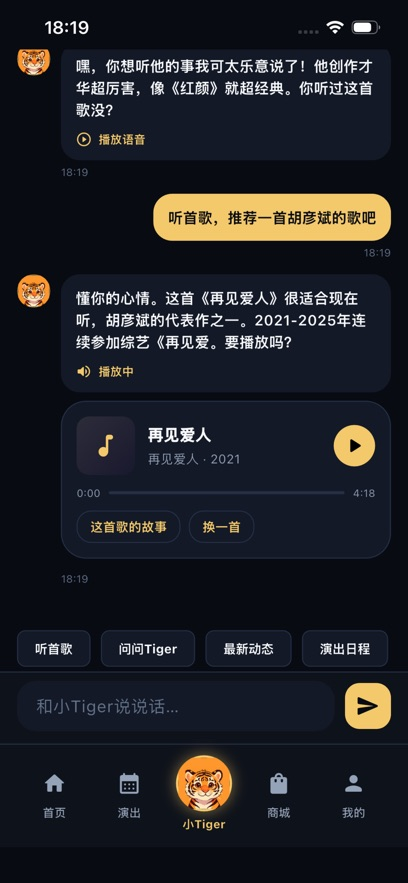Tap the 演出日程 suggestion chip
Image resolution: width=408 pixels, height=883 pixels.
click(345, 649)
